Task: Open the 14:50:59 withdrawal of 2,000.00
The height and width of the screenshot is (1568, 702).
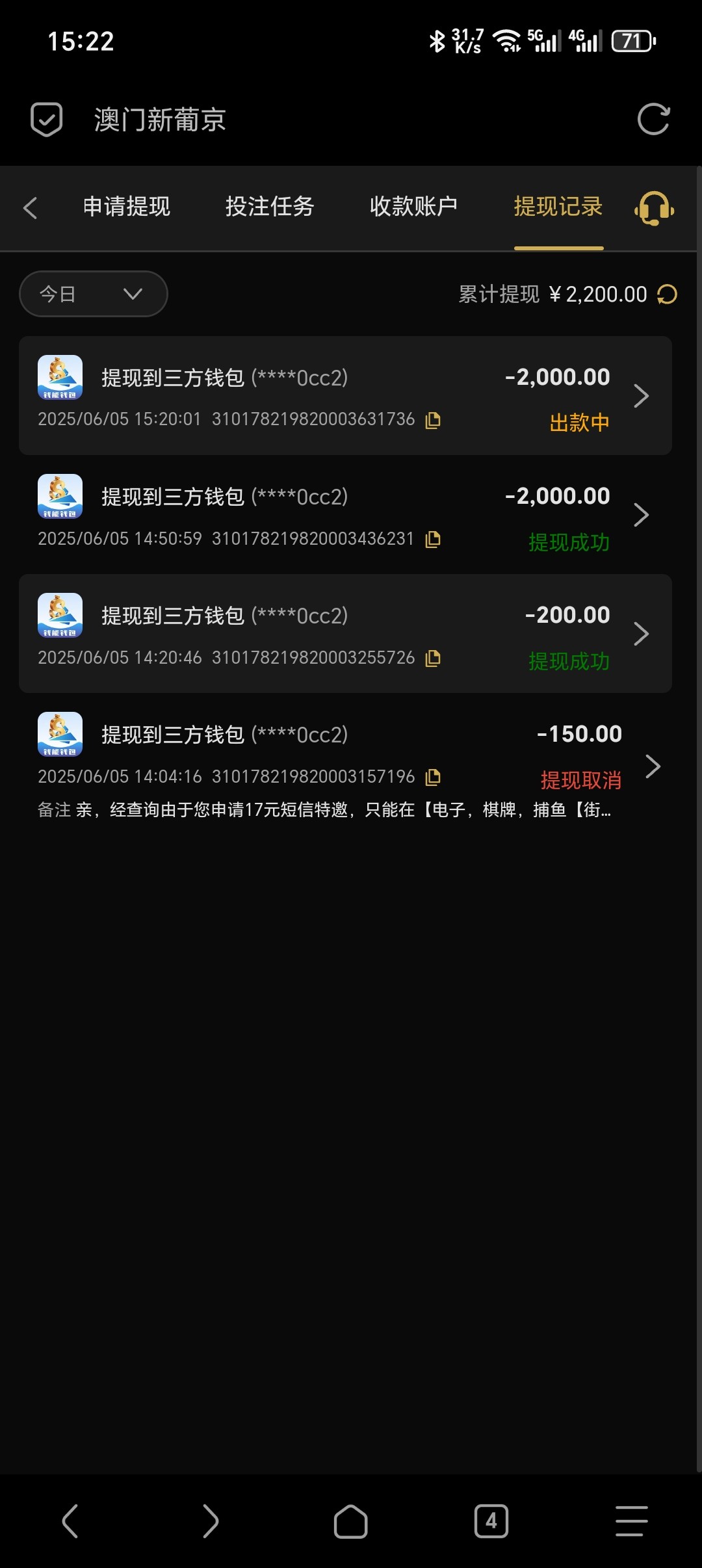Action: pos(345,514)
